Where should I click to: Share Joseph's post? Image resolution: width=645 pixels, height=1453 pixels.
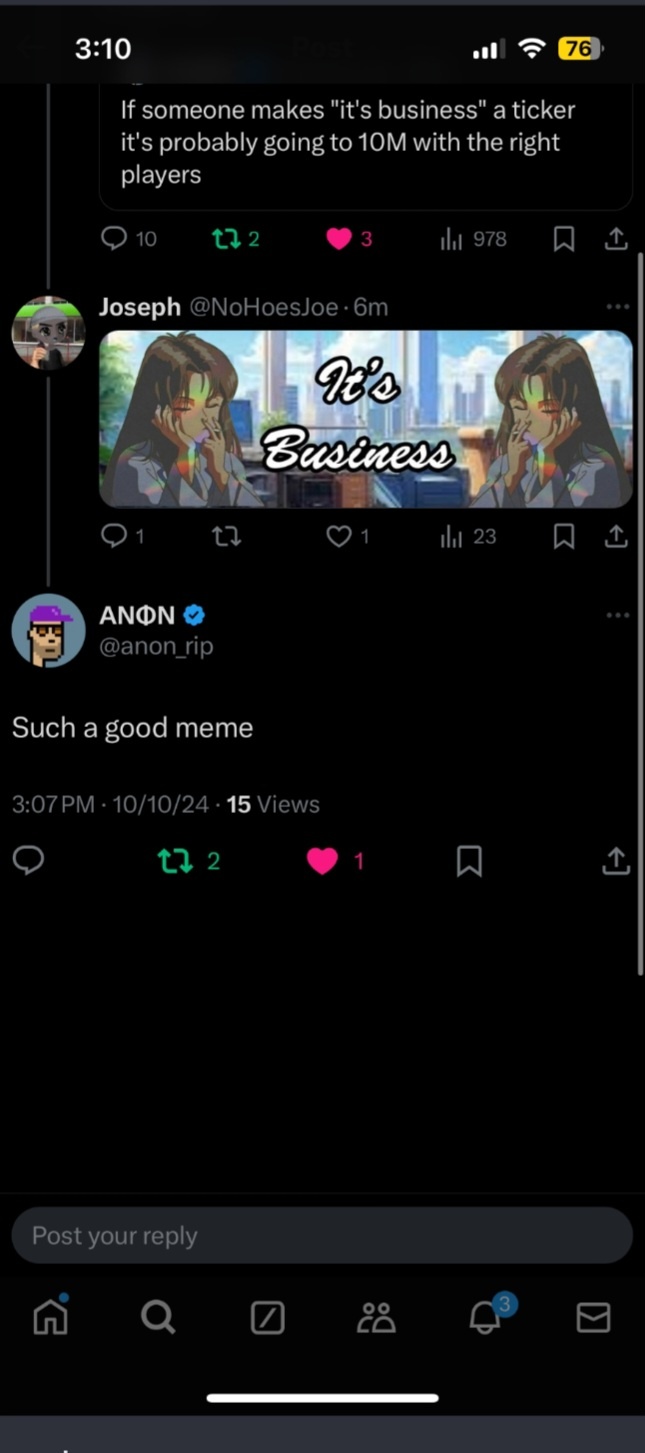point(617,537)
